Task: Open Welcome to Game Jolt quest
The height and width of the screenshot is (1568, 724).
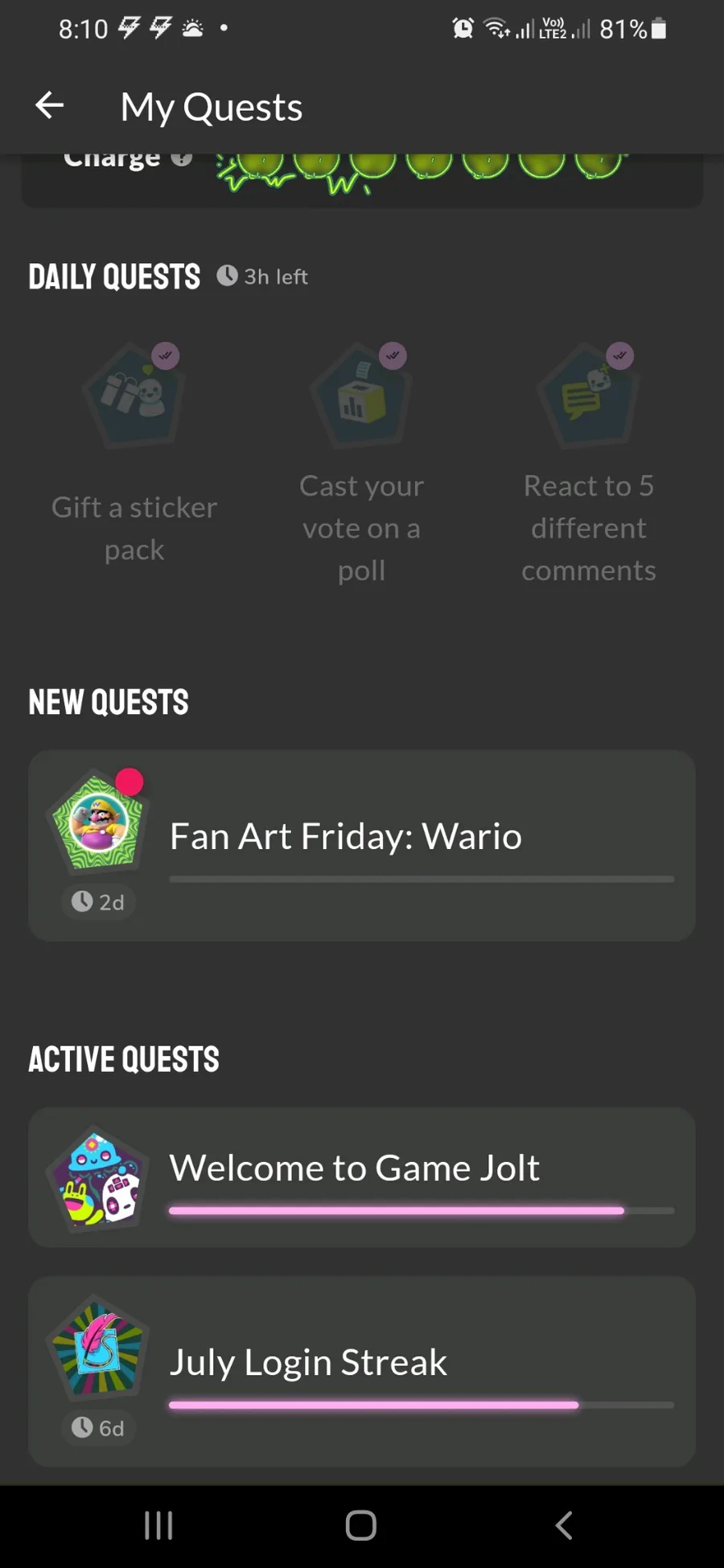Action: pyautogui.click(x=361, y=1177)
